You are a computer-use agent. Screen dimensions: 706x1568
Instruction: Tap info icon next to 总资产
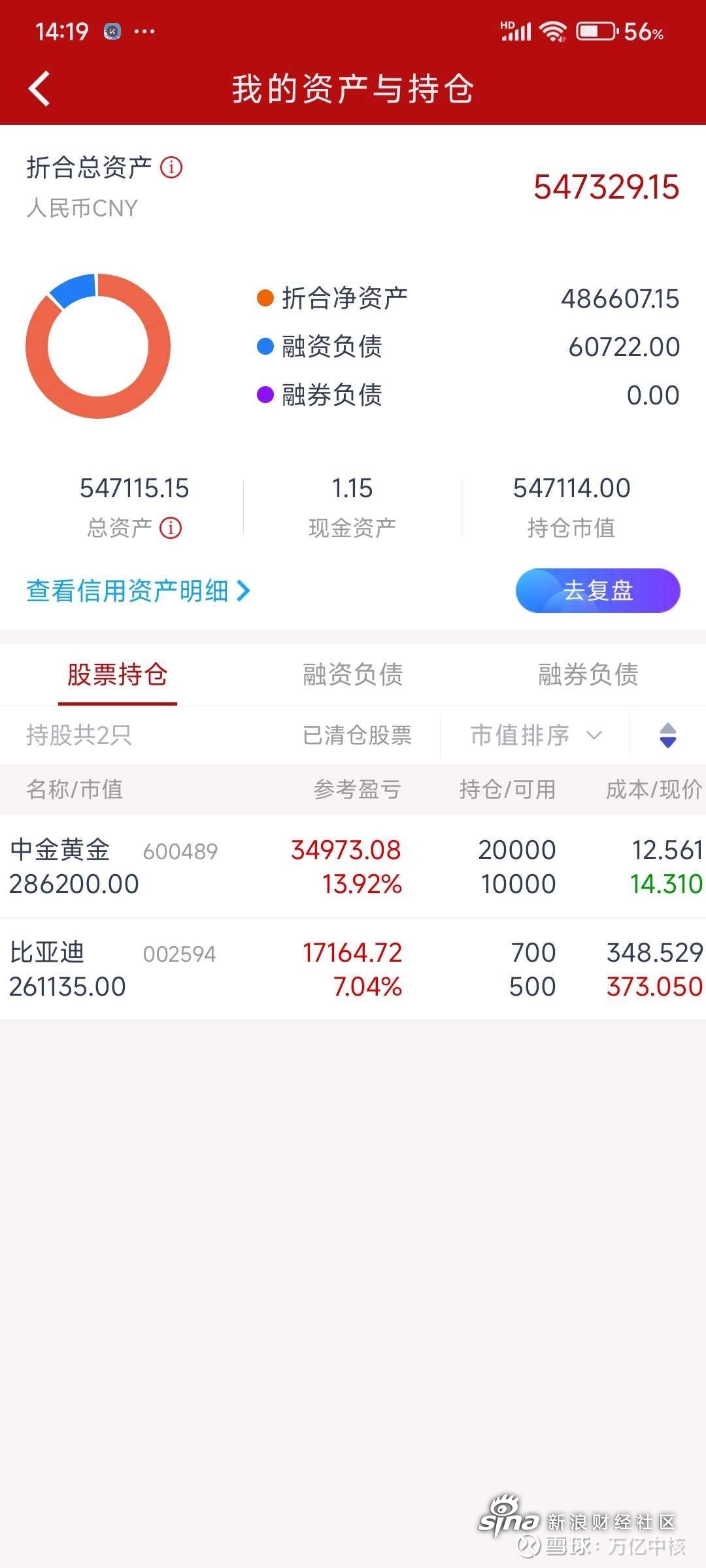(171, 527)
